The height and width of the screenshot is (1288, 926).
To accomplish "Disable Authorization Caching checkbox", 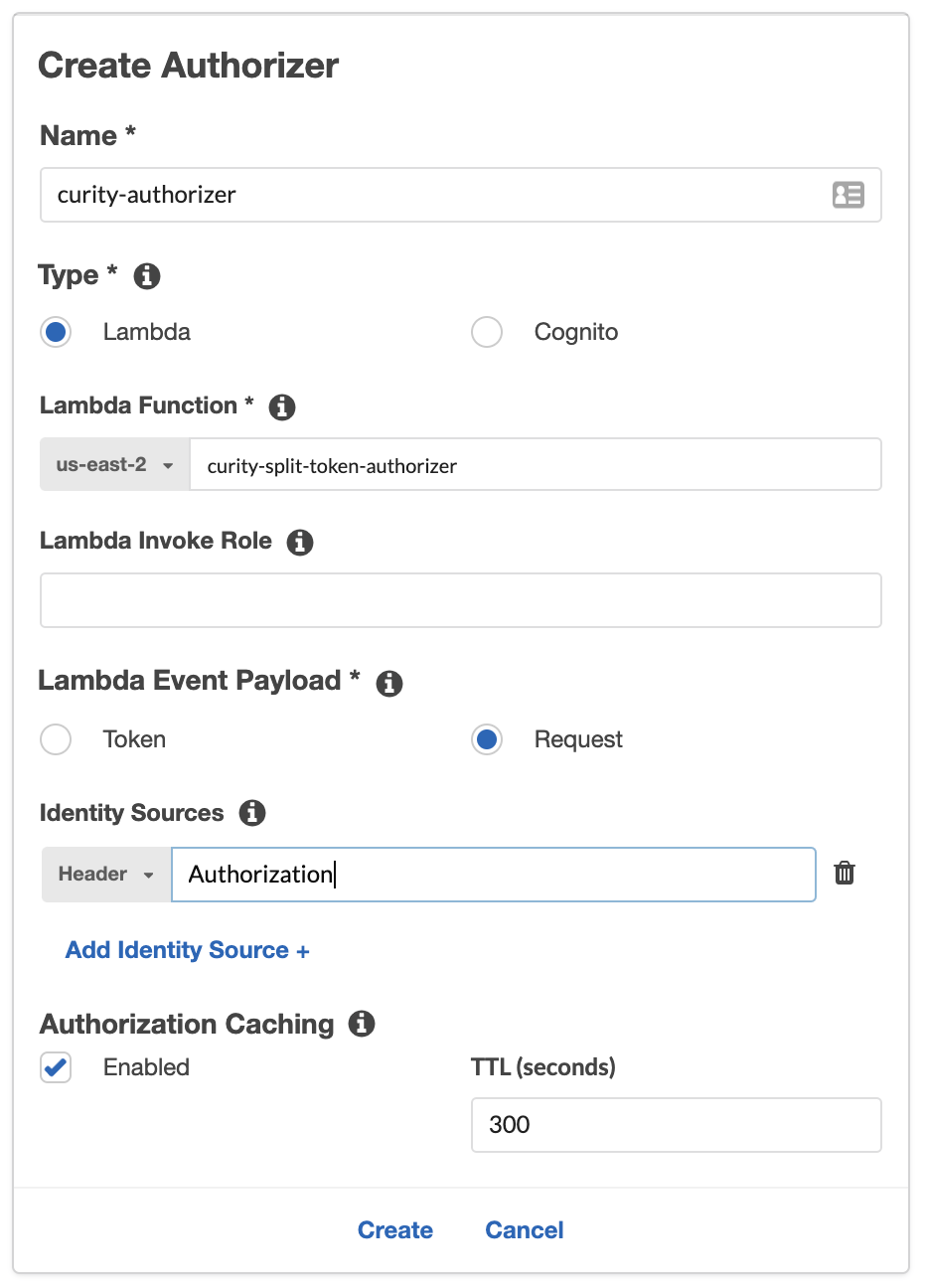I will tap(56, 1067).
